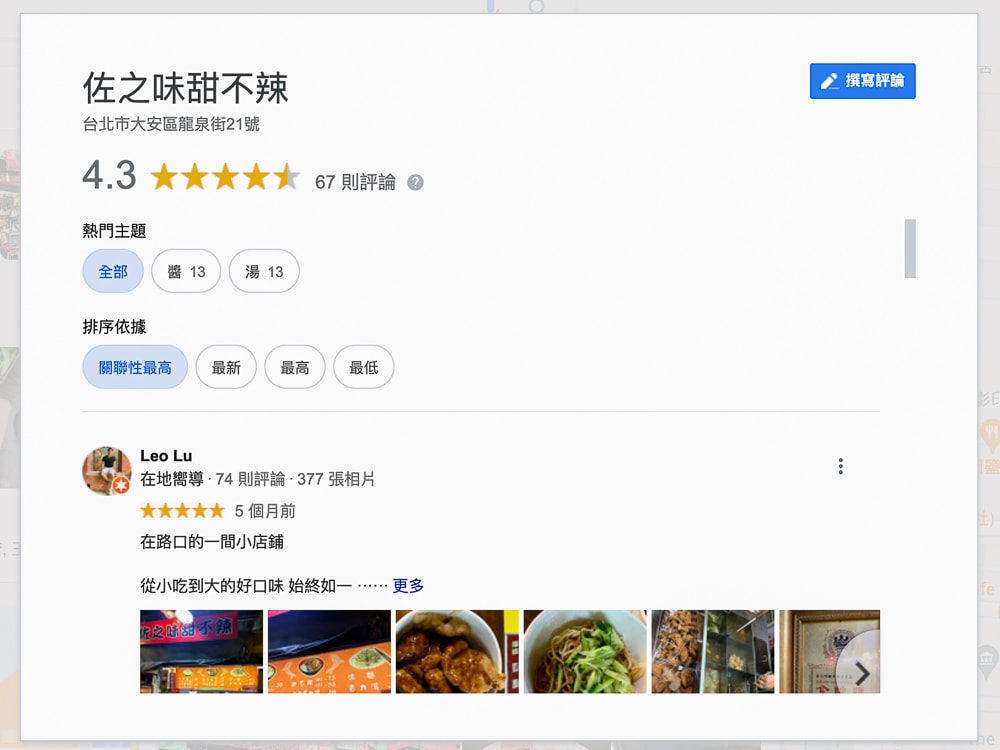
Task: Sort reviews by 最高 rating
Action: click(295, 367)
